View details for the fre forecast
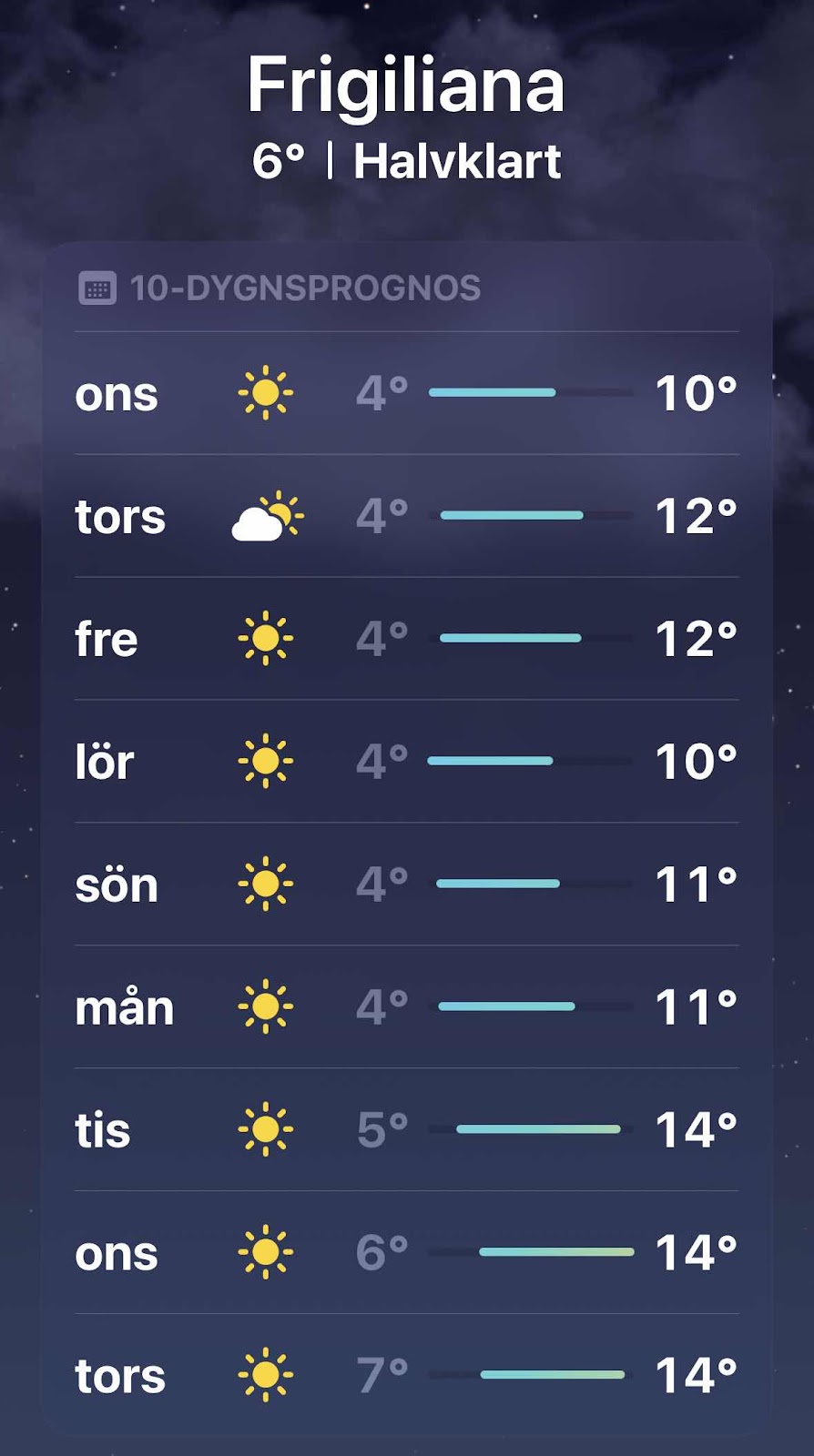The width and height of the screenshot is (814, 1456). 407,639
